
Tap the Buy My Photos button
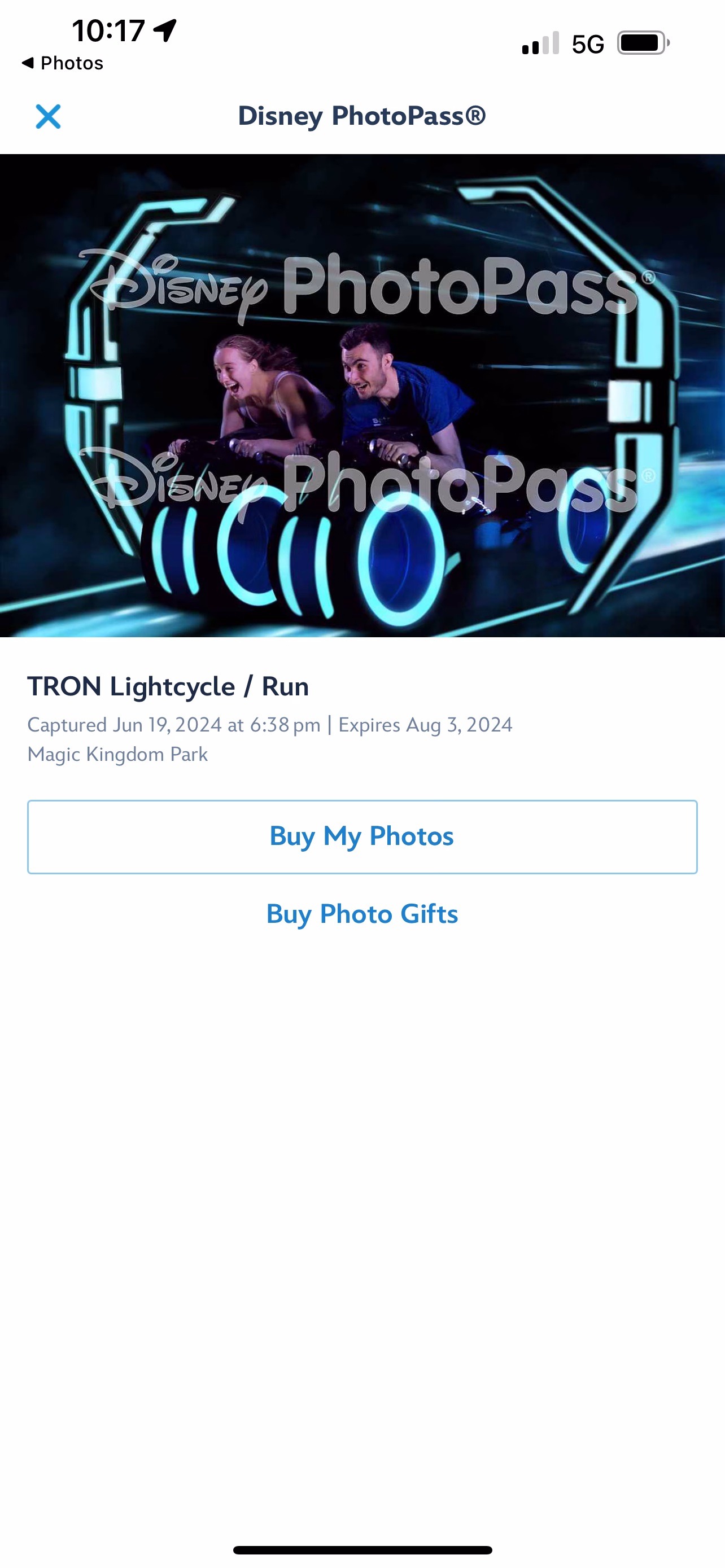tap(362, 836)
